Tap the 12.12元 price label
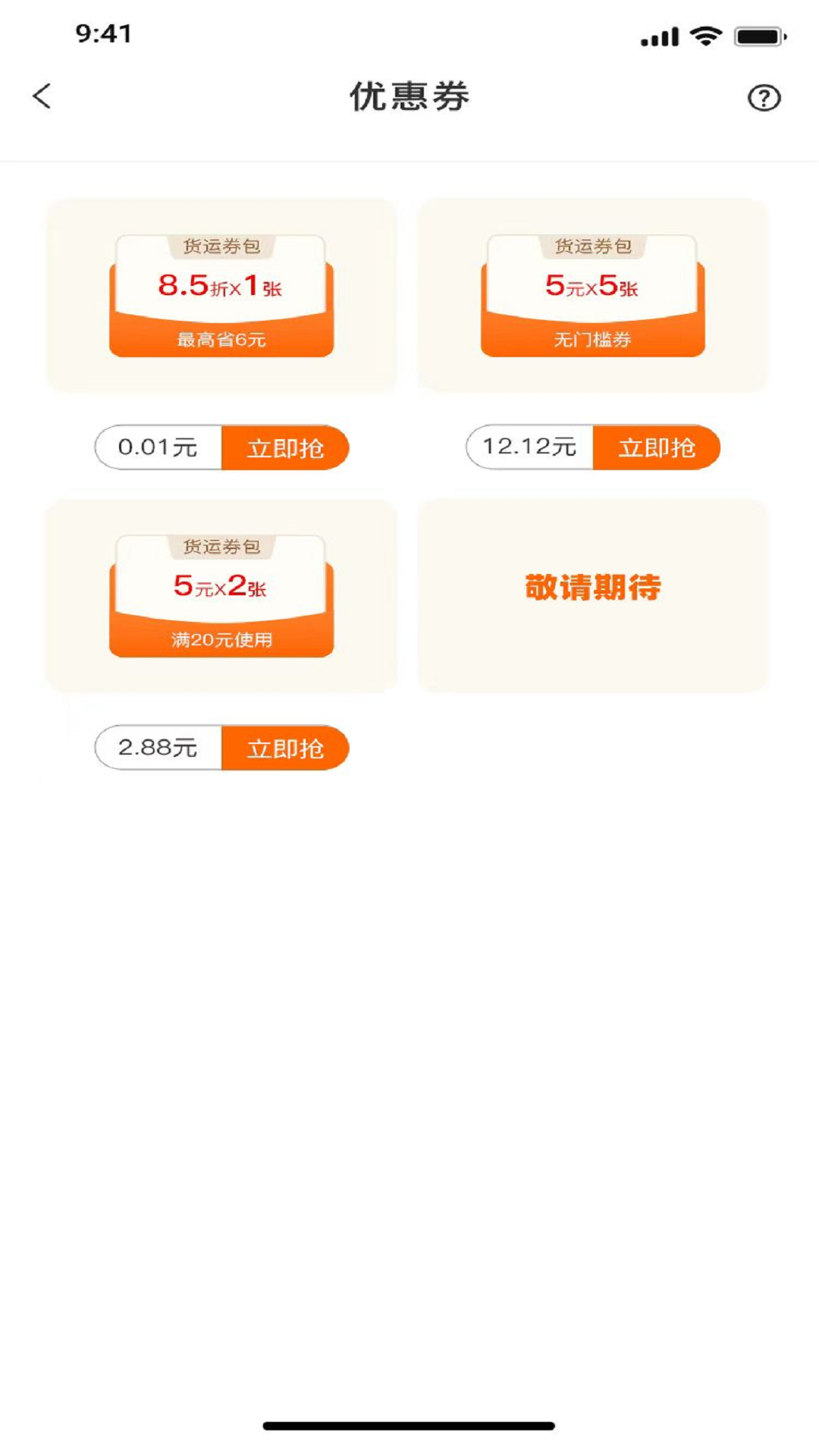The image size is (819, 1456). click(529, 447)
